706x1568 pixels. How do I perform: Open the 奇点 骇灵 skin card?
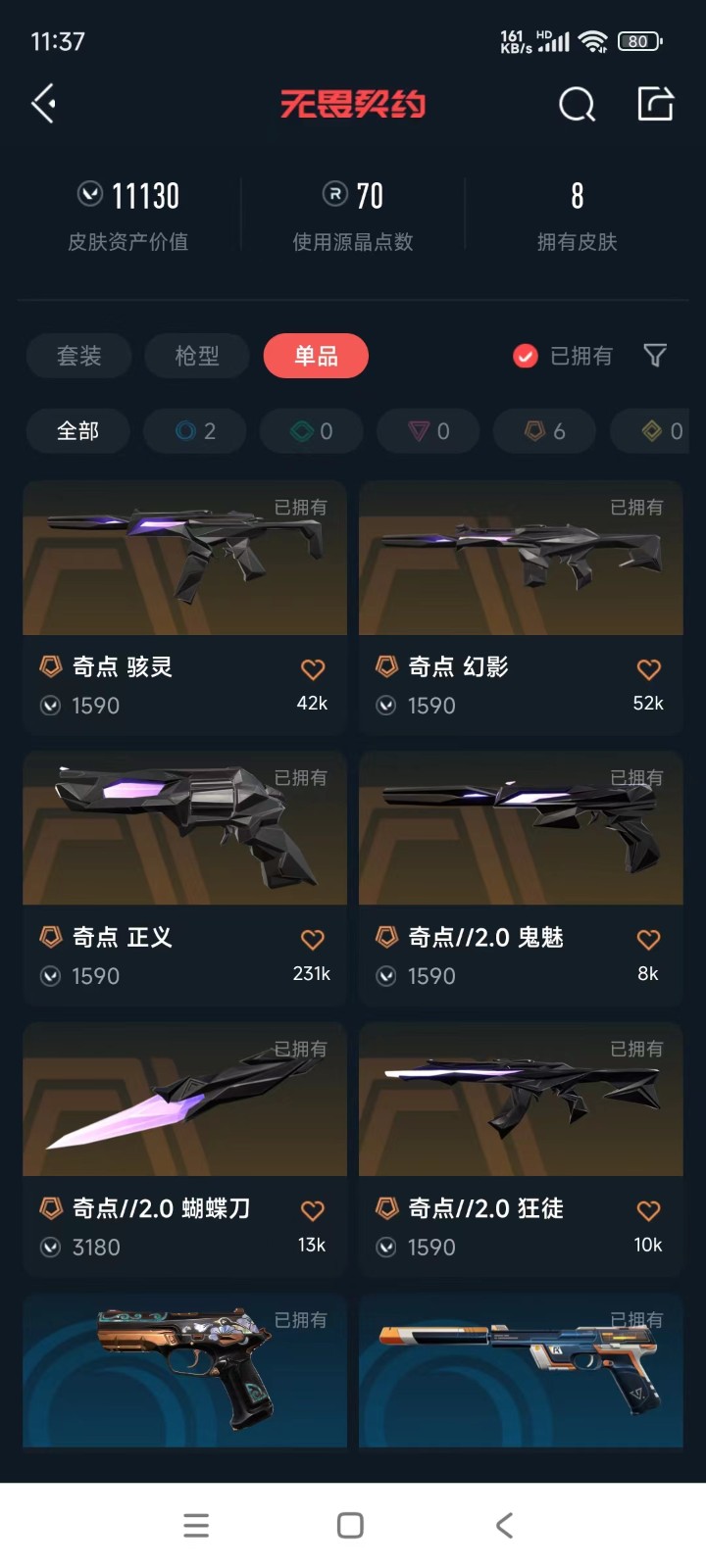pos(185,608)
